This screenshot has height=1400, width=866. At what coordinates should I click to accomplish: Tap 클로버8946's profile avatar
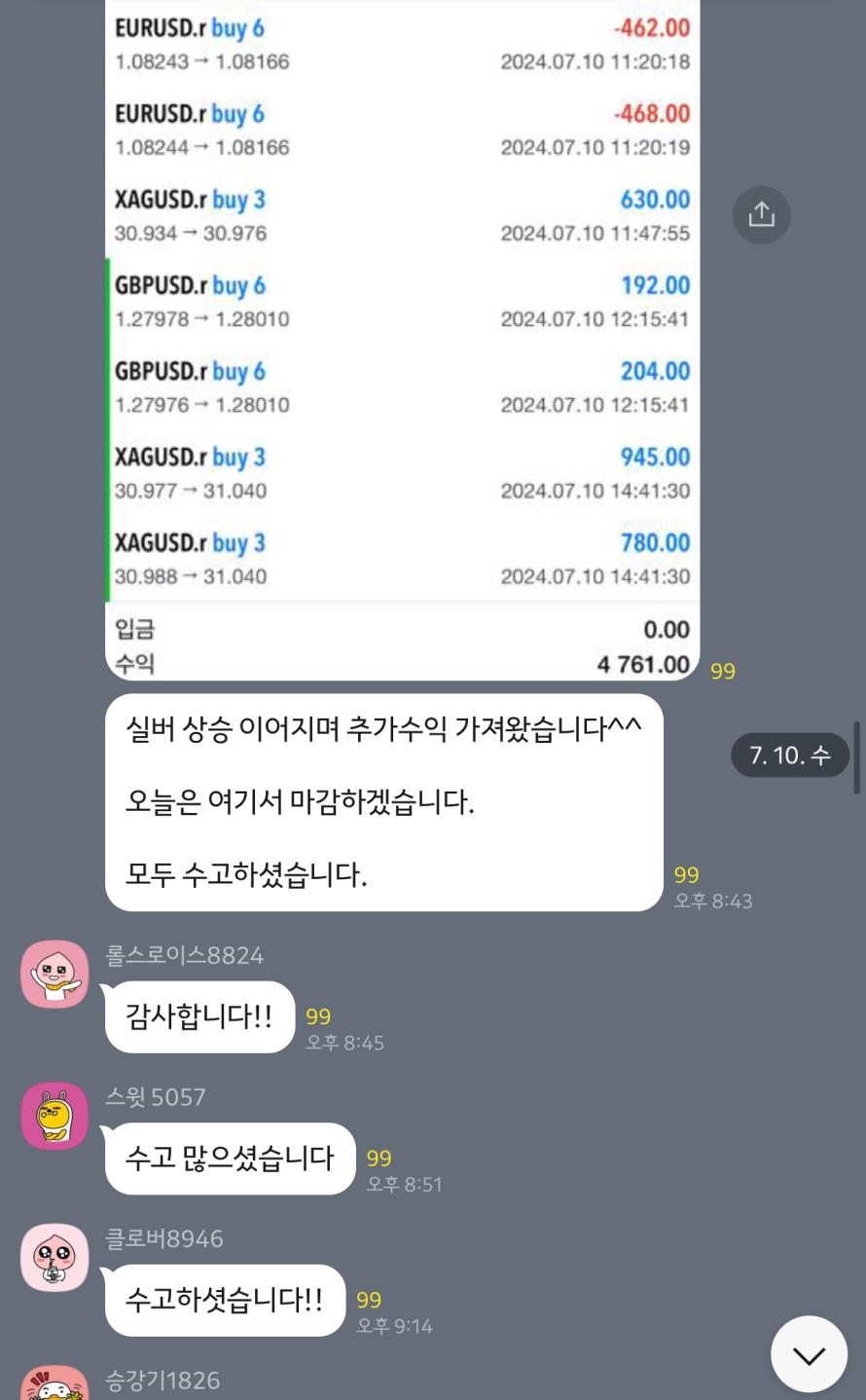click(x=54, y=1258)
